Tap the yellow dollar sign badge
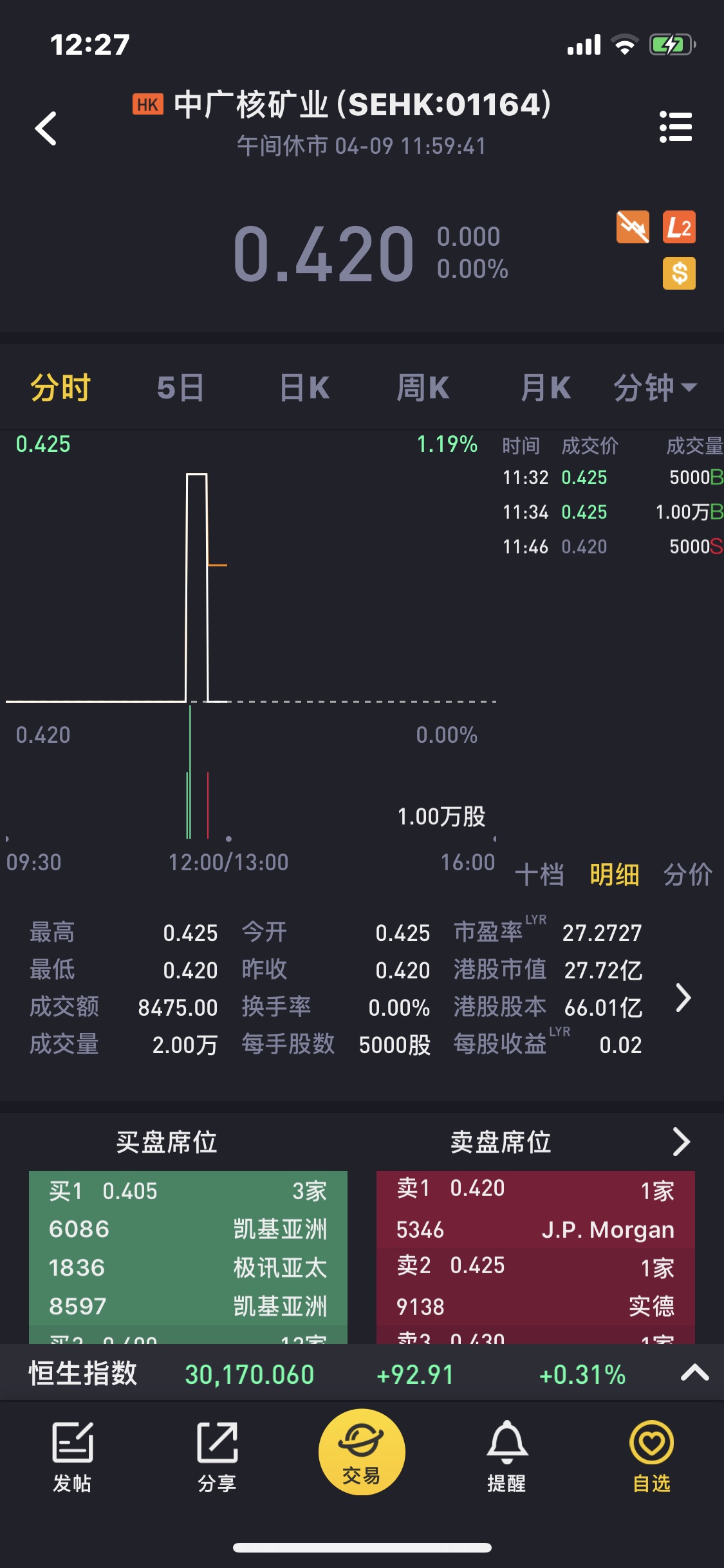 coord(679,274)
